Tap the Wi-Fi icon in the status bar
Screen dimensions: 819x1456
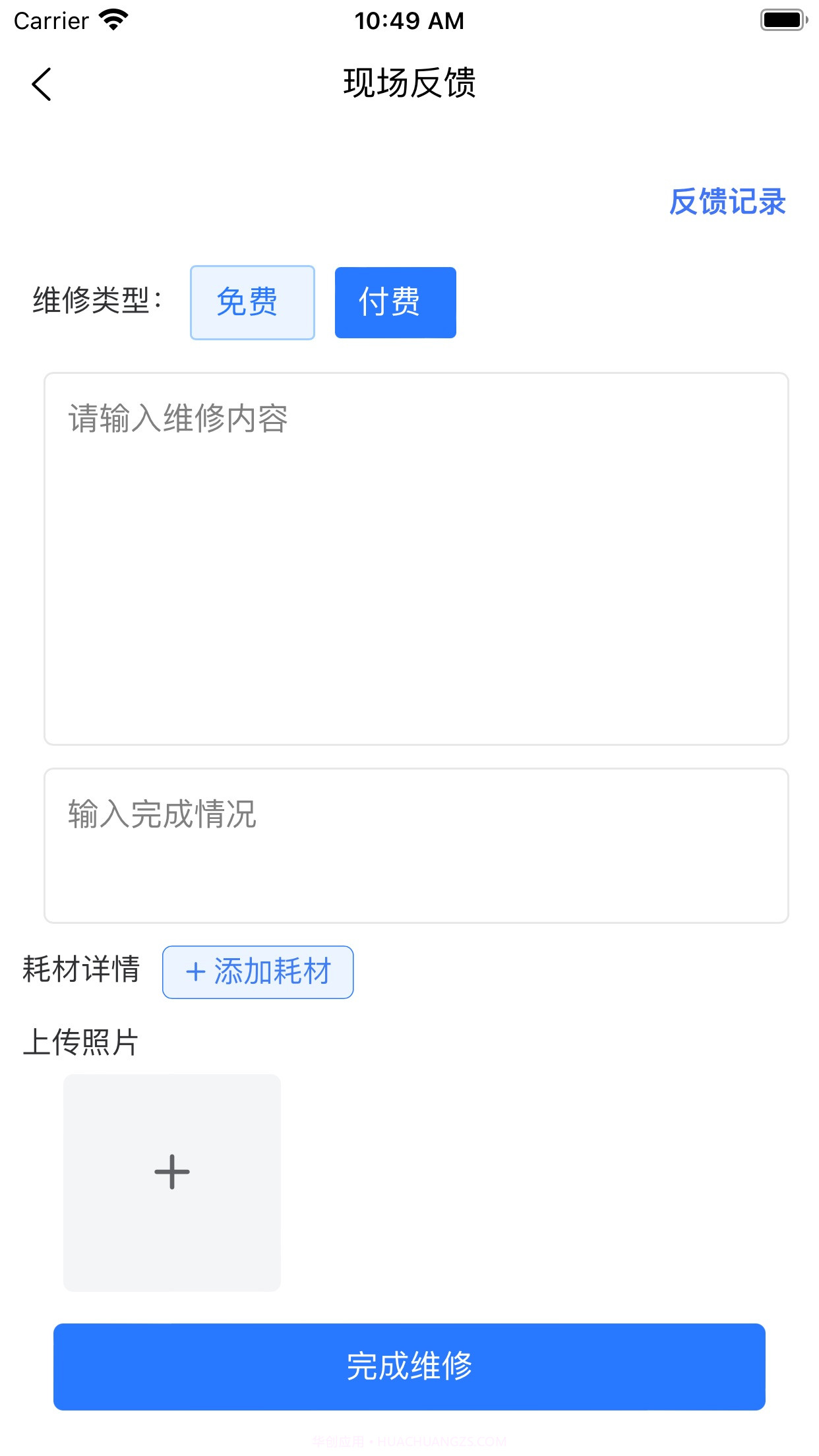[x=113, y=20]
